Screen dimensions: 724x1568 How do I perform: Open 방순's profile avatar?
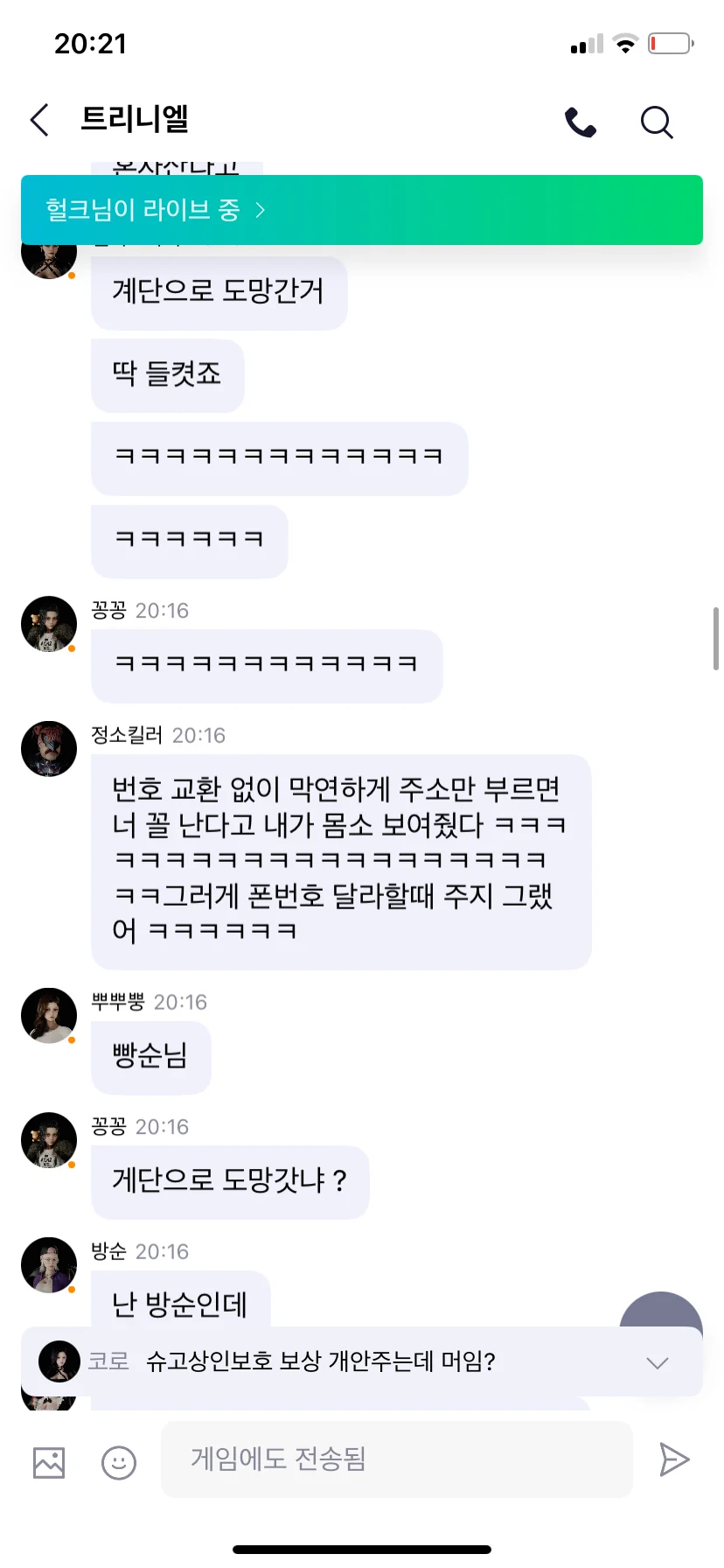point(49,1265)
